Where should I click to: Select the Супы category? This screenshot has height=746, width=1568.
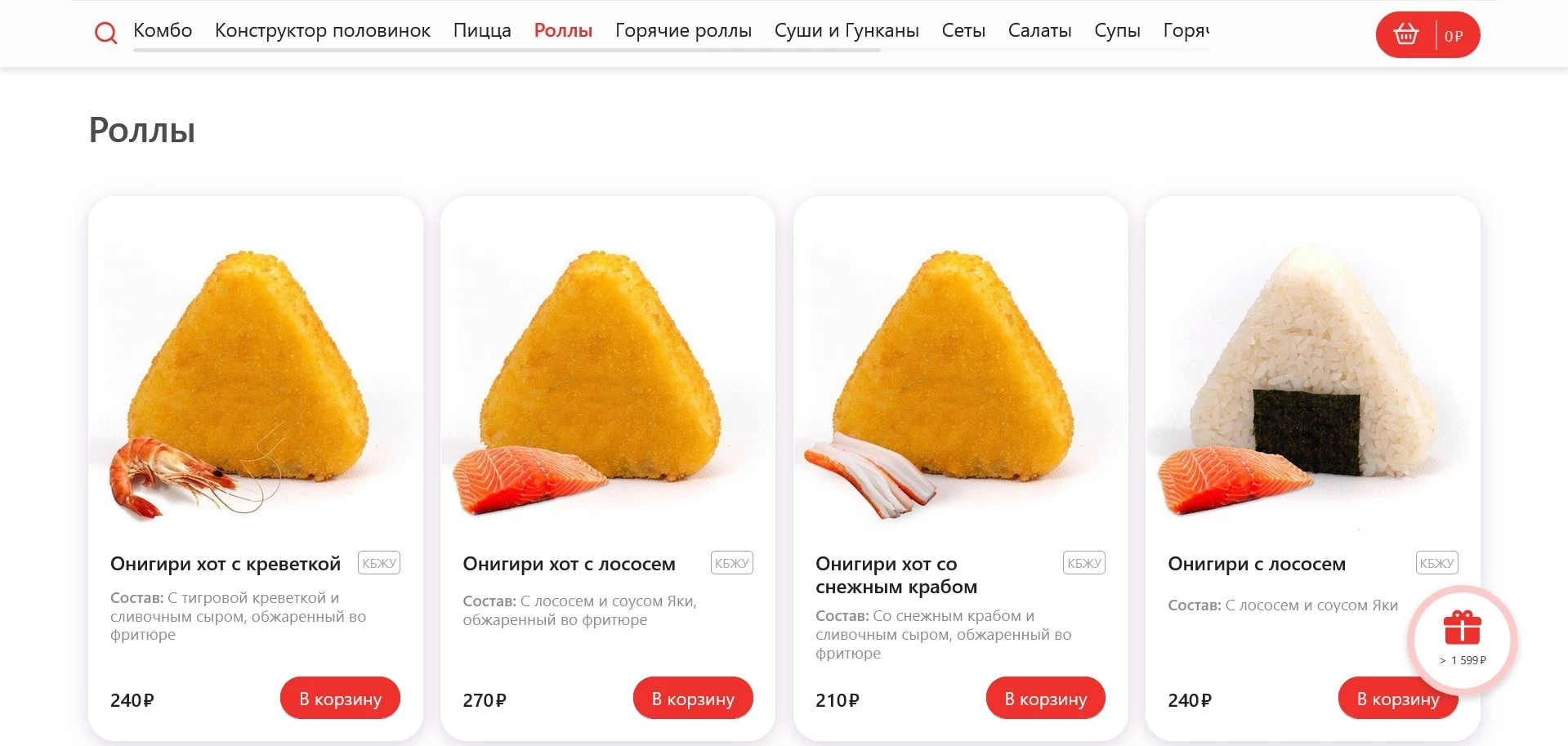[x=1117, y=31]
